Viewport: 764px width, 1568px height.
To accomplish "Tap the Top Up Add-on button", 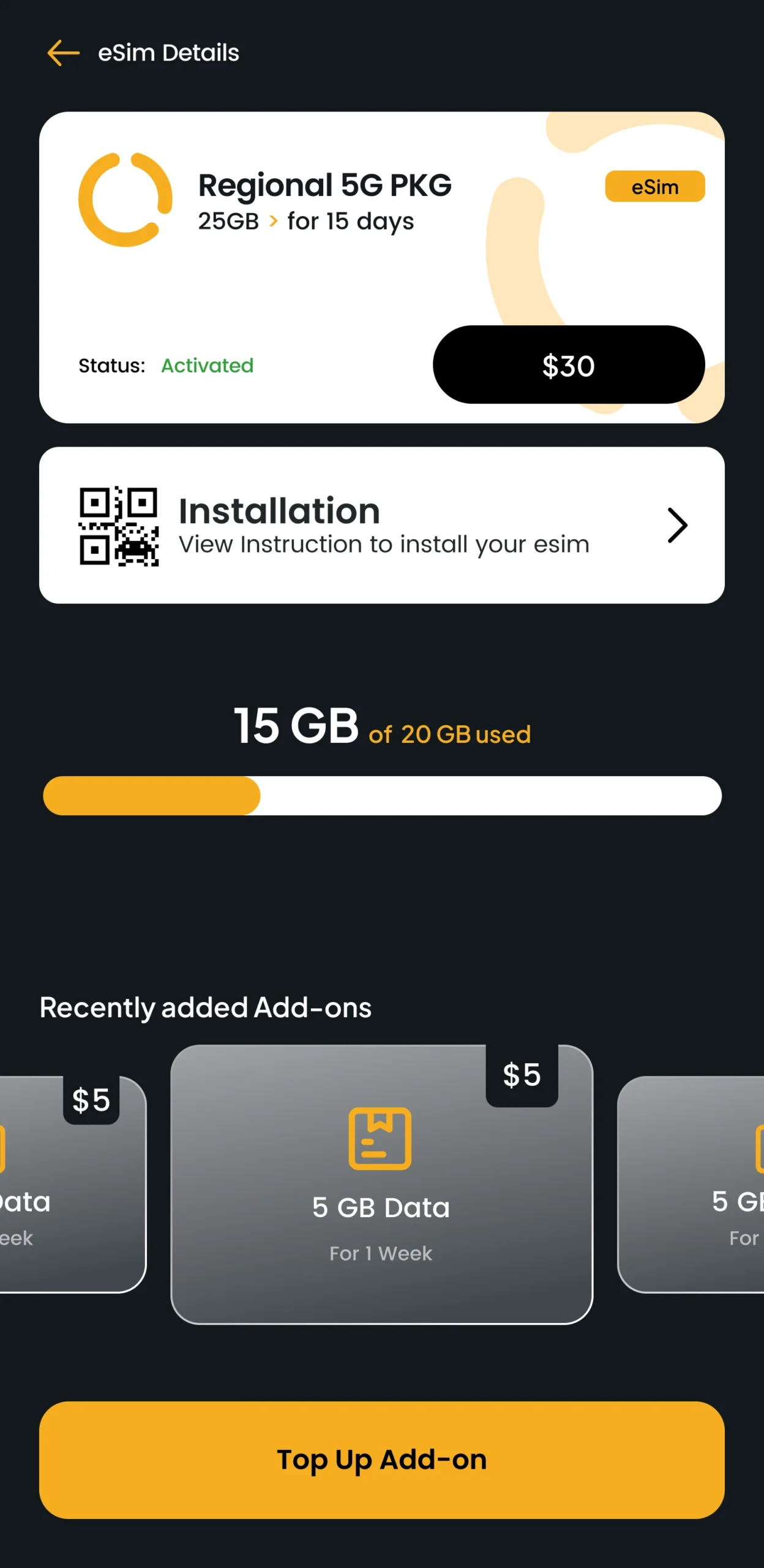I will (x=382, y=1460).
